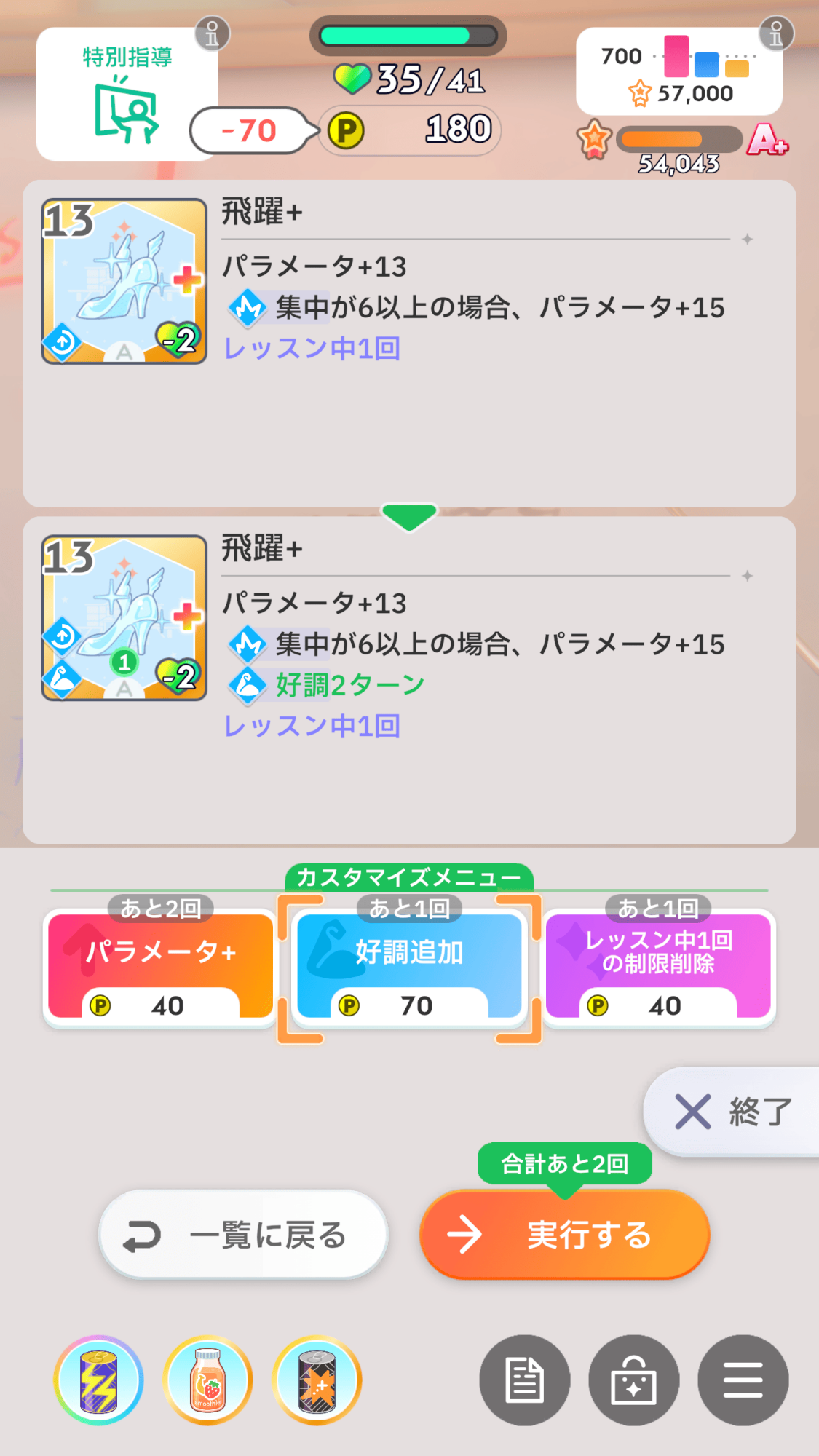Viewport: 819px width, 1456px height.
Task: Go back with 一覧に戻る button
Action: click(243, 1235)
